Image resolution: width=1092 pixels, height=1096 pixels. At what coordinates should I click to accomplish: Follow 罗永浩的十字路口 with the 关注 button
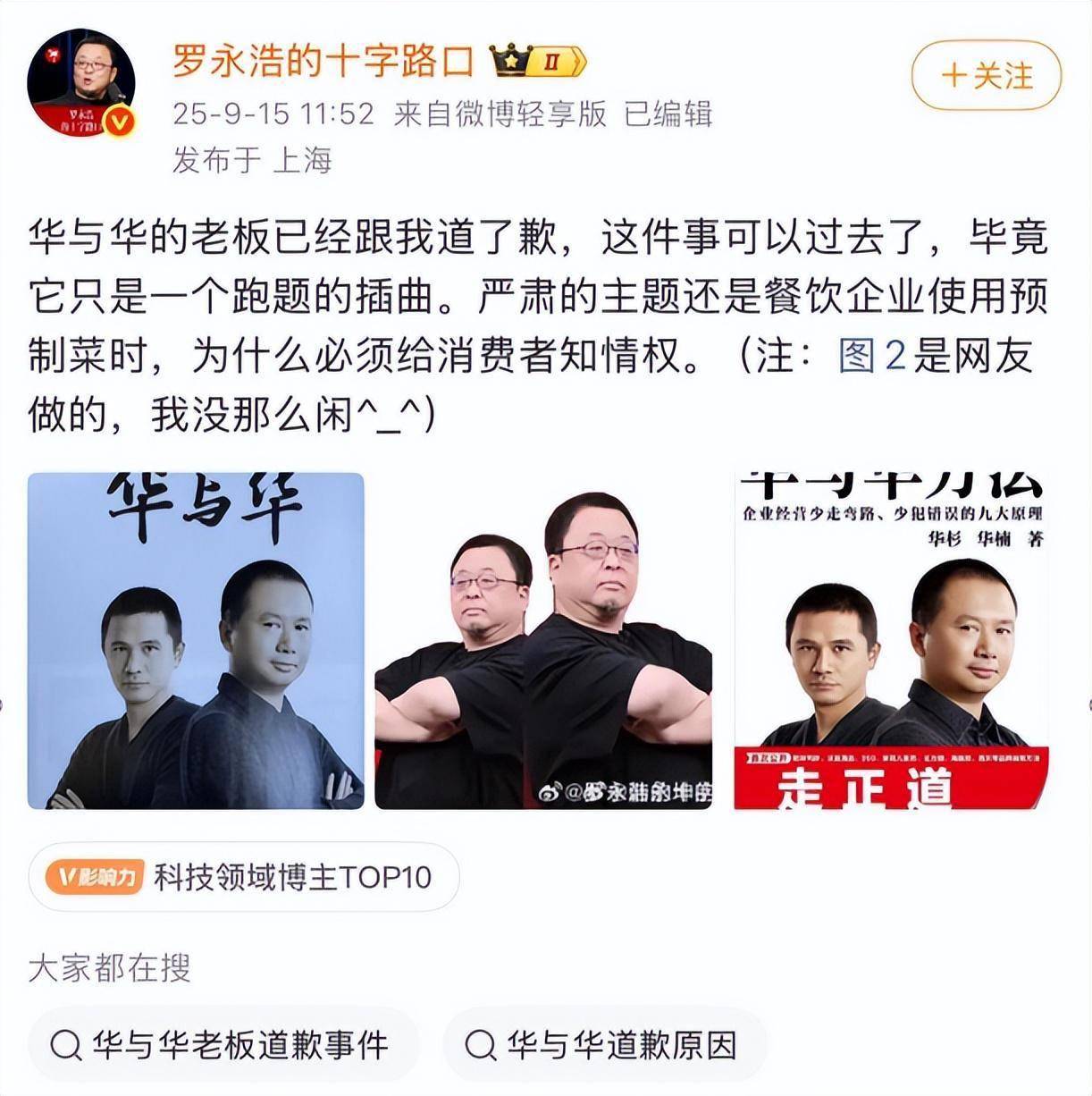point(986,76)
